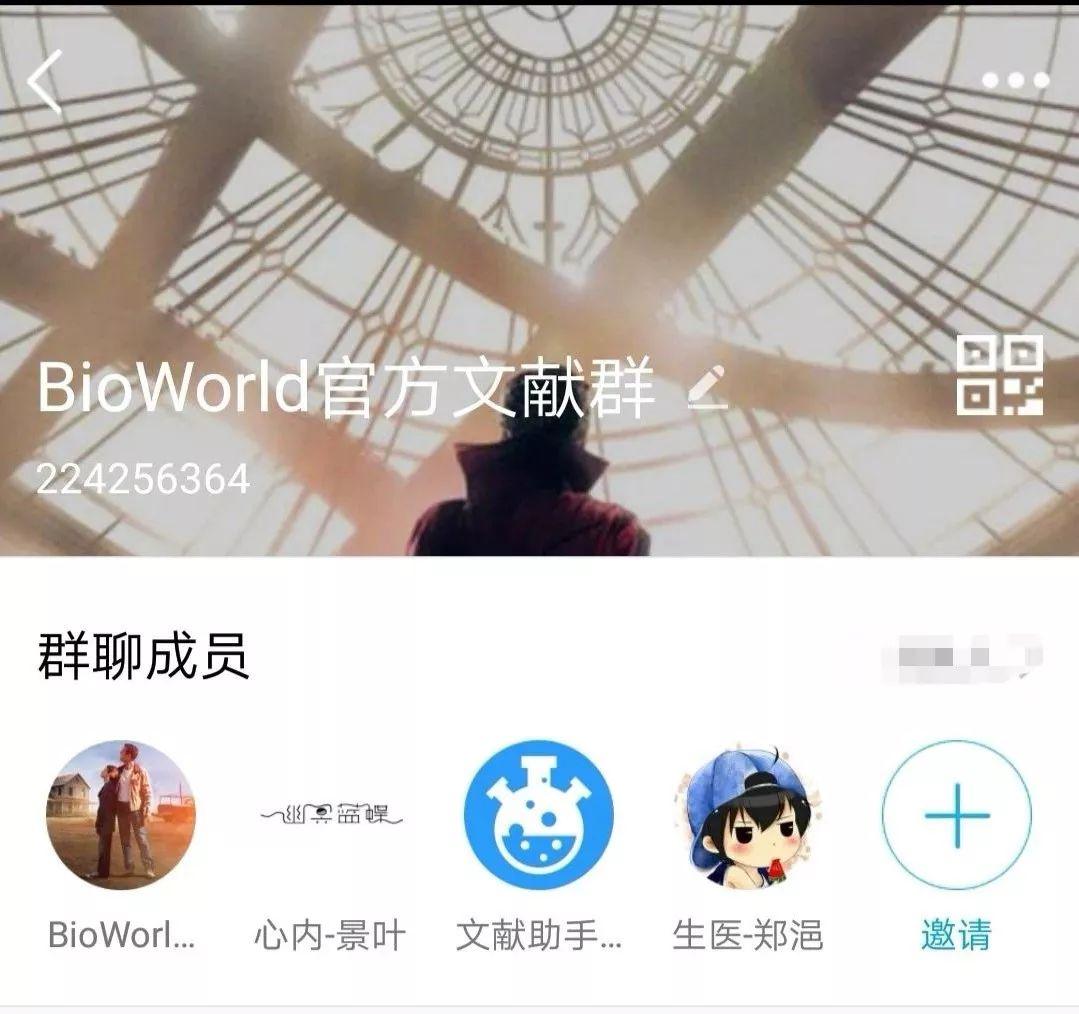View member 心内-景叶
The height and width of the screenshot is (1014, 1079).
(330, 815)
